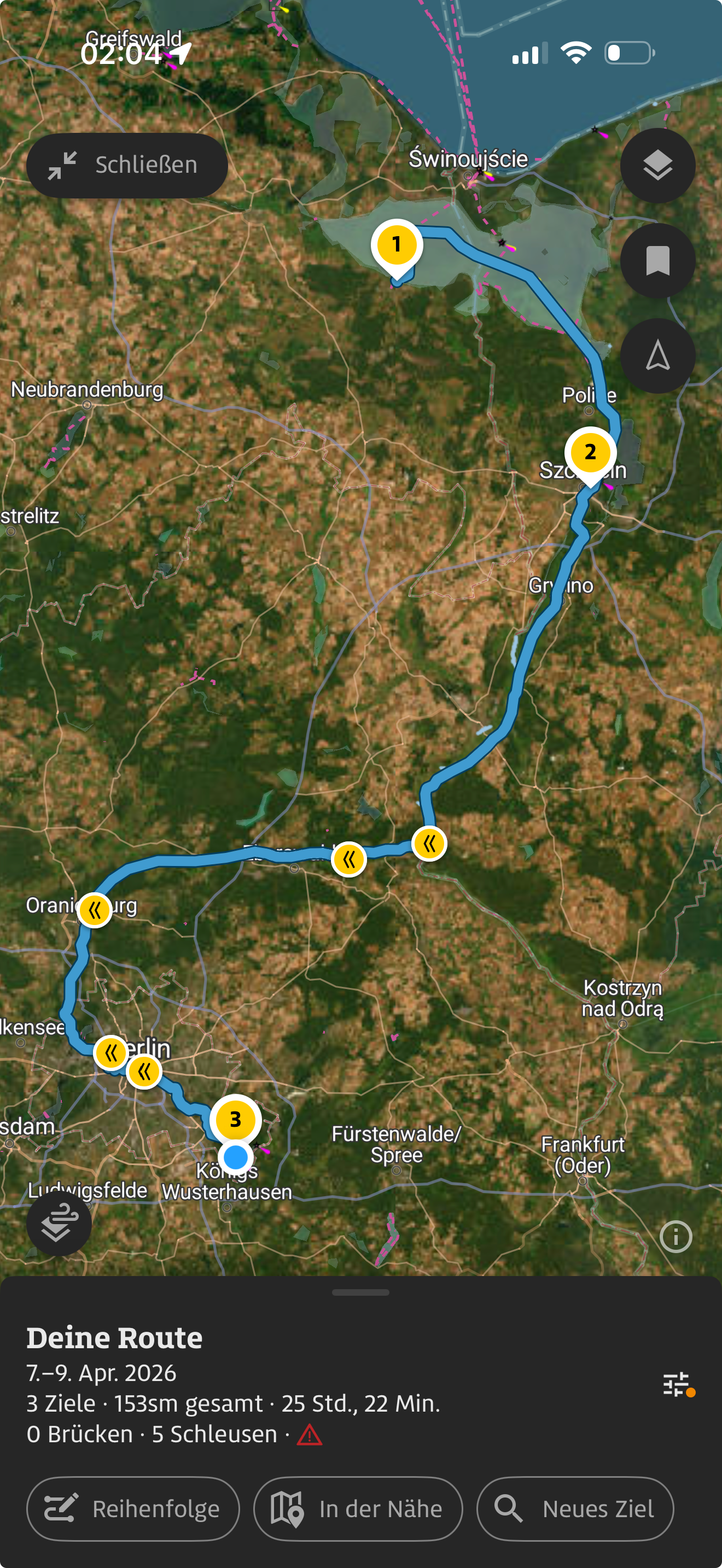The image size is (722, 1568).
Task: Select destination marker 1 on the map
Action: point(397,245)
